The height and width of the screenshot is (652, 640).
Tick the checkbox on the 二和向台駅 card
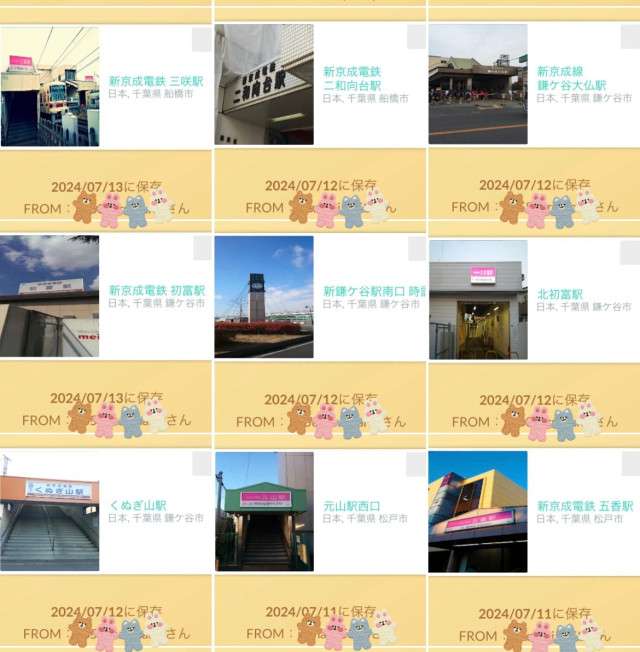(x=416, y=38)
